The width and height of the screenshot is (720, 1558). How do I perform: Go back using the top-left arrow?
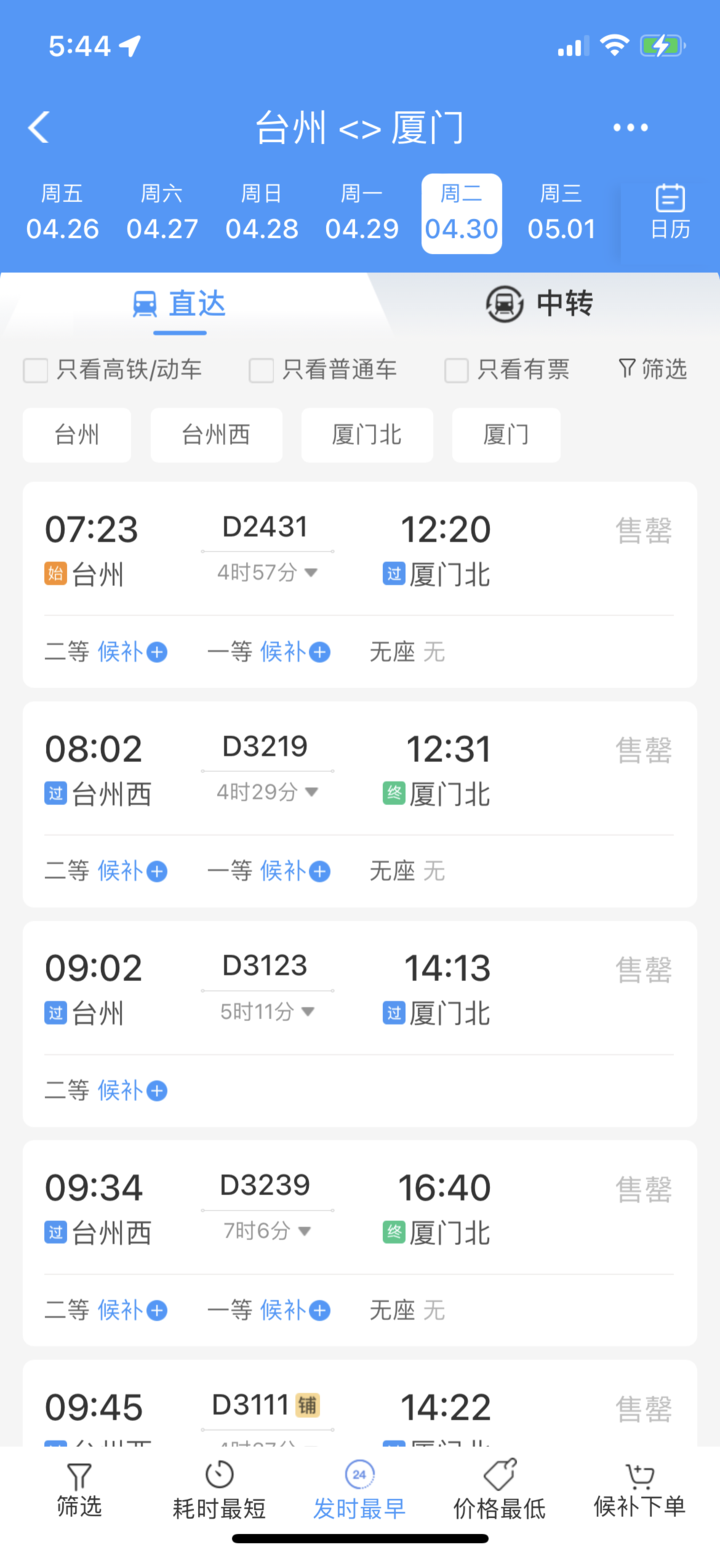pos(39,128)
